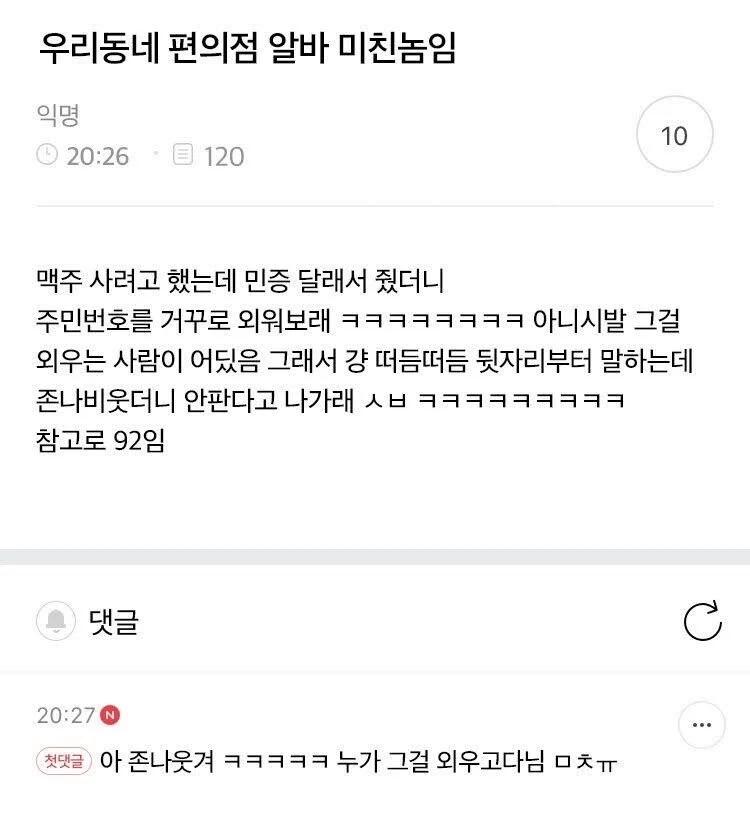Open the comment options via the ellipsis icon

coord(701,723)
